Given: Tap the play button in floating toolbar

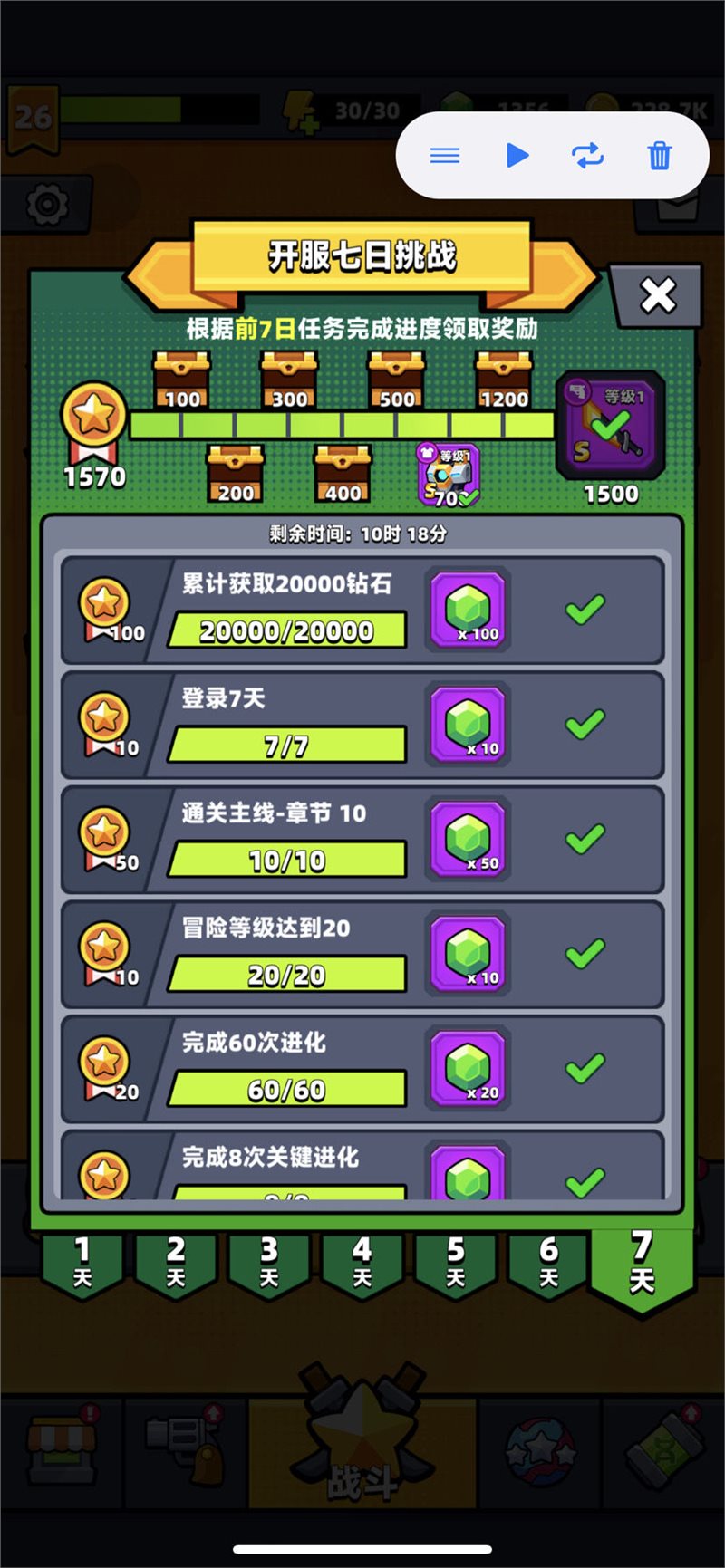Looking at the screenshot, I should [x=517, y=156].
